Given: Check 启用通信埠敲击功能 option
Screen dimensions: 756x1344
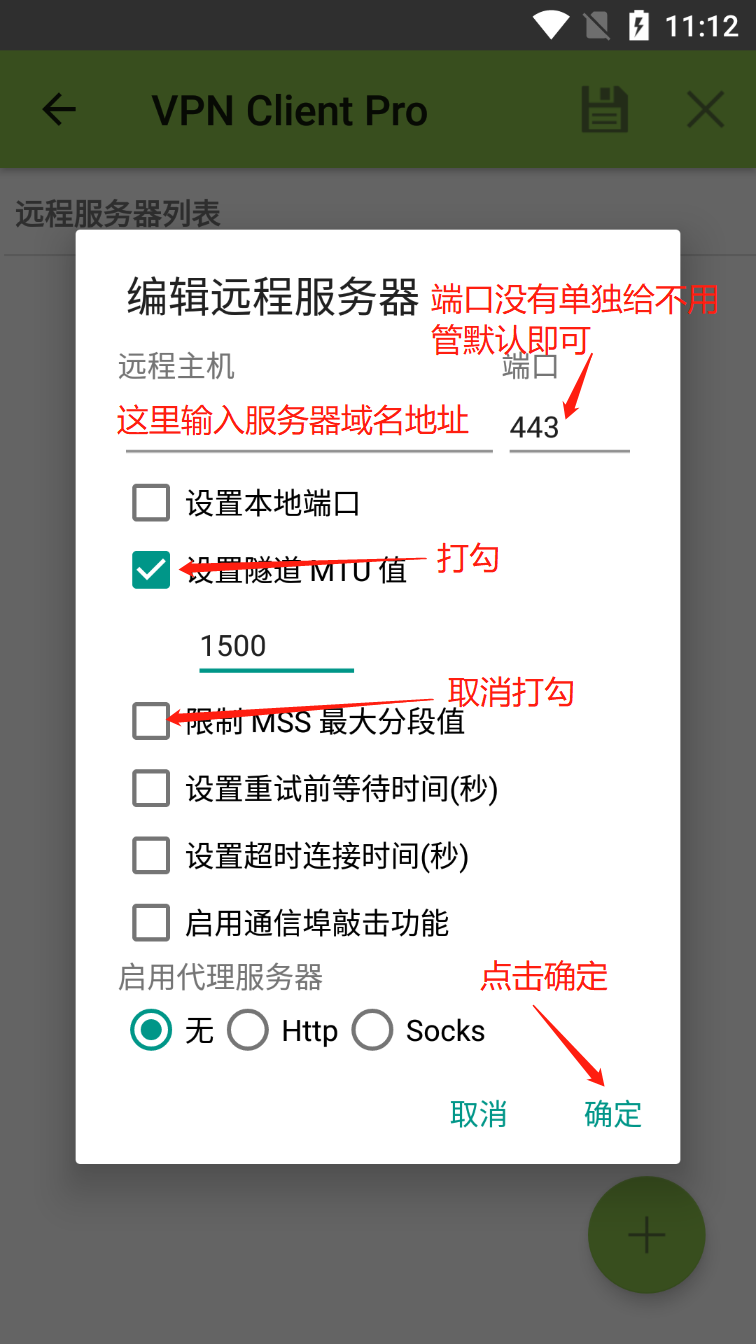Looking at the screenshot, I should [151, 922].
